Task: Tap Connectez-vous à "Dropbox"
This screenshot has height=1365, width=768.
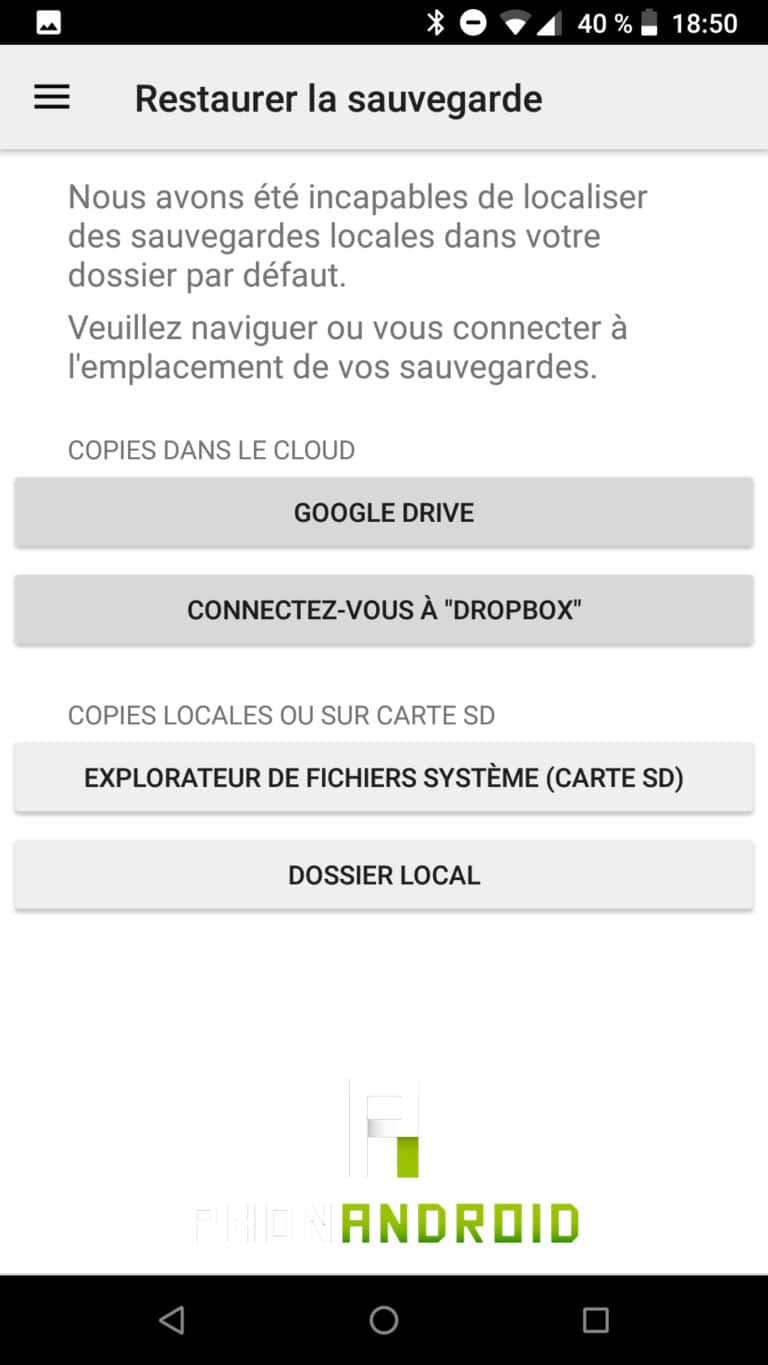Action: [384, 610]
